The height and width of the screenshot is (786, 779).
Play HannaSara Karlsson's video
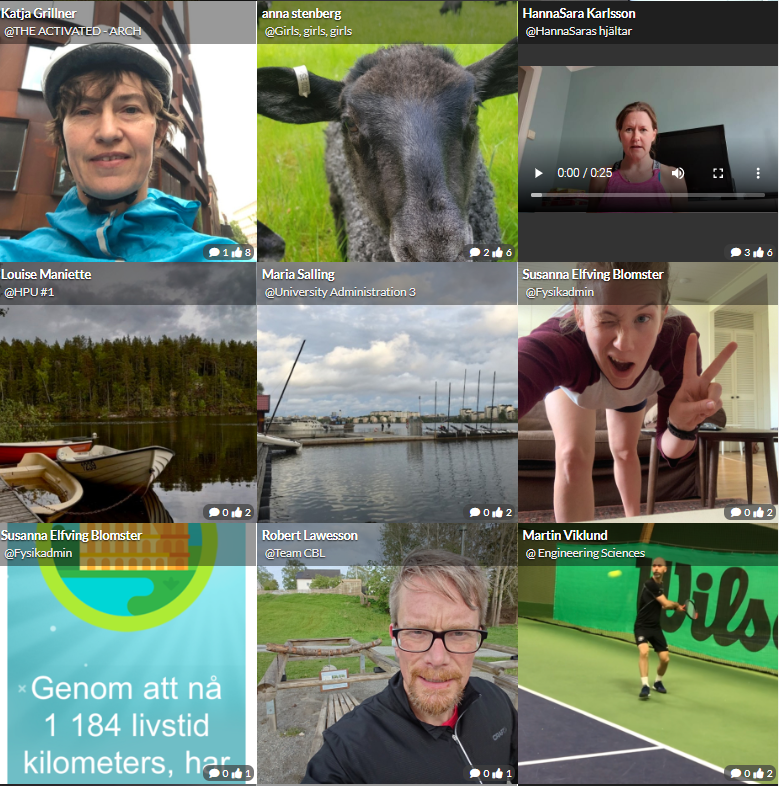(x=540, y=172)
